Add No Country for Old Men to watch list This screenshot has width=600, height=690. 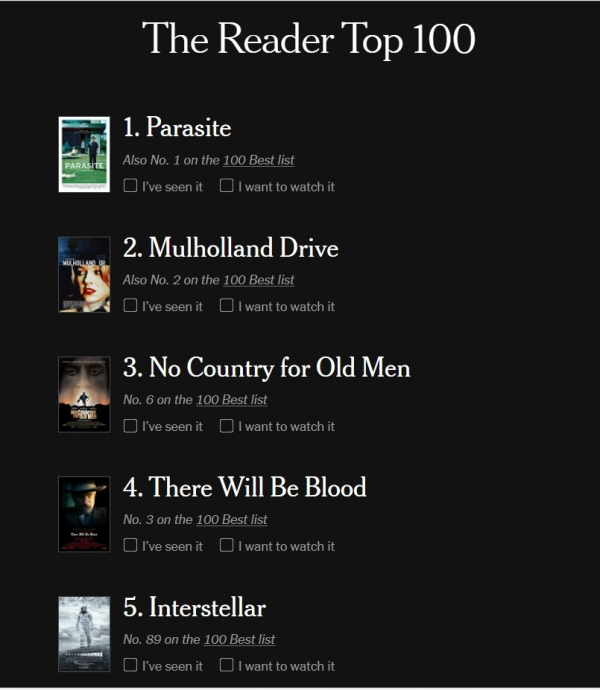[x=227, y=426]
